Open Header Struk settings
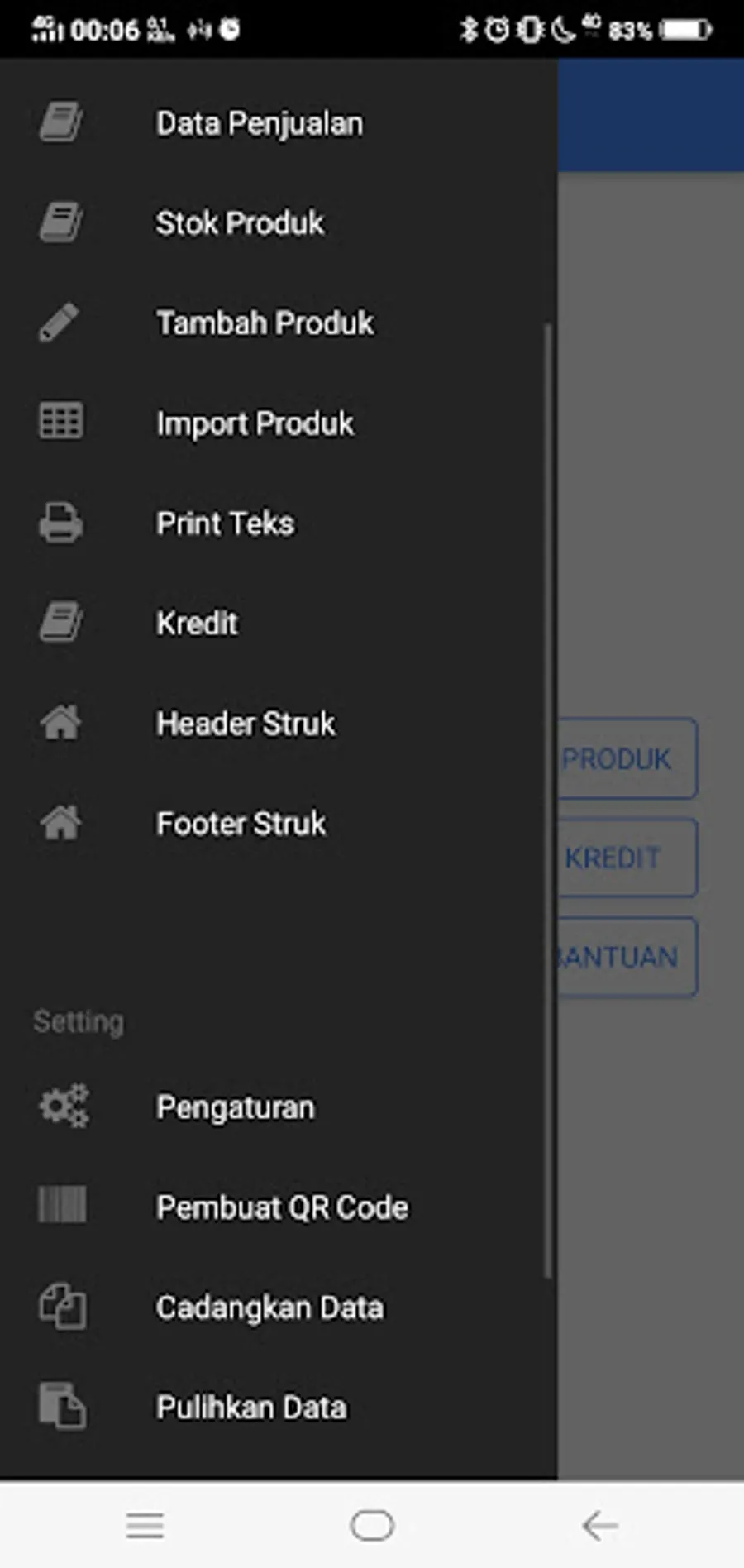Image resolution: width=744 pixels, height=1568 pixels. 278,724
